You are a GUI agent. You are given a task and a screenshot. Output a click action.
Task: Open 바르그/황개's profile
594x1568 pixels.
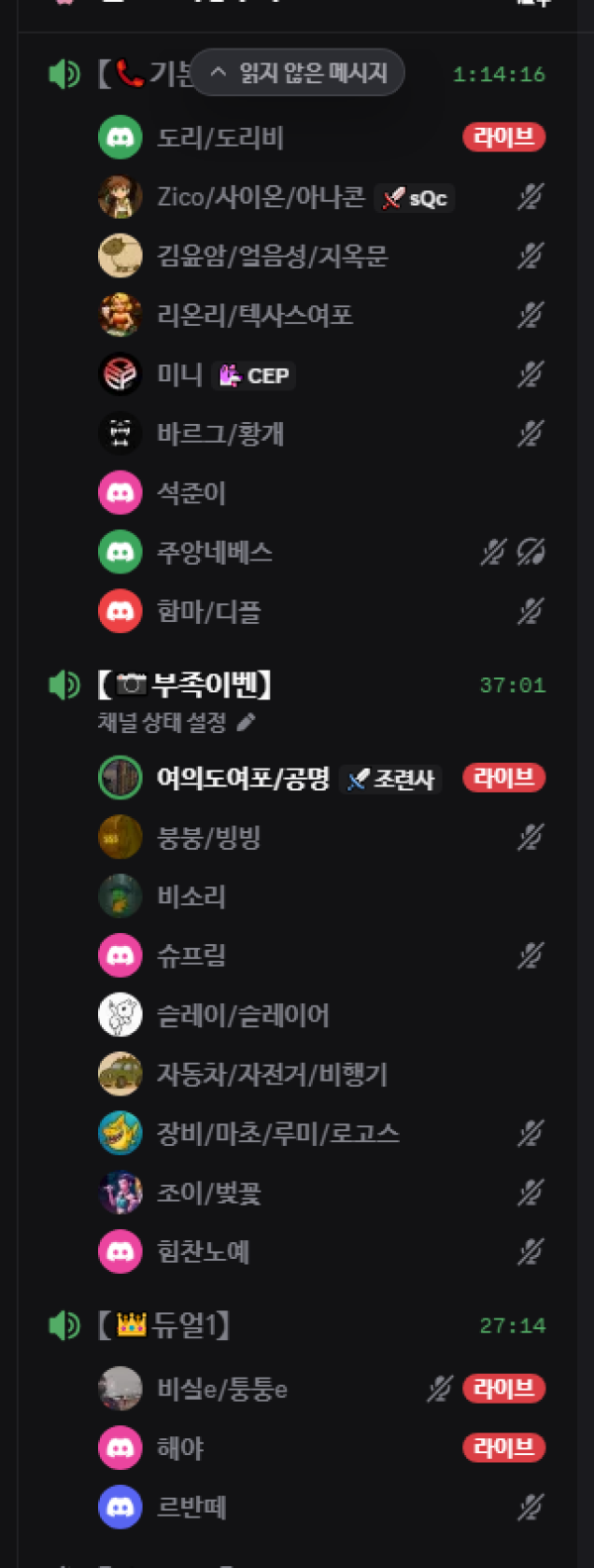220,434
